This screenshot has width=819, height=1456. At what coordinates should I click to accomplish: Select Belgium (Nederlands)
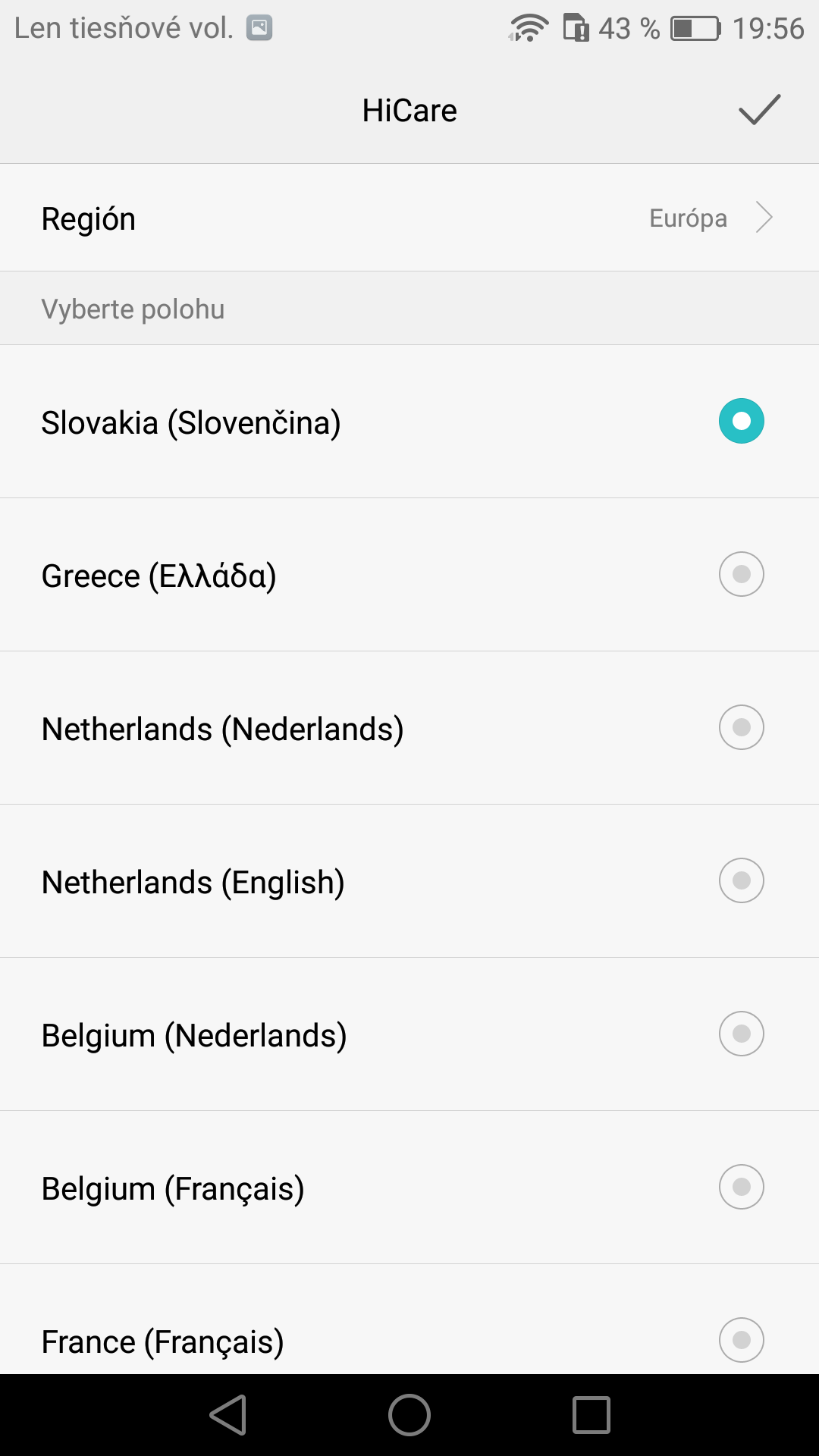409,1034
